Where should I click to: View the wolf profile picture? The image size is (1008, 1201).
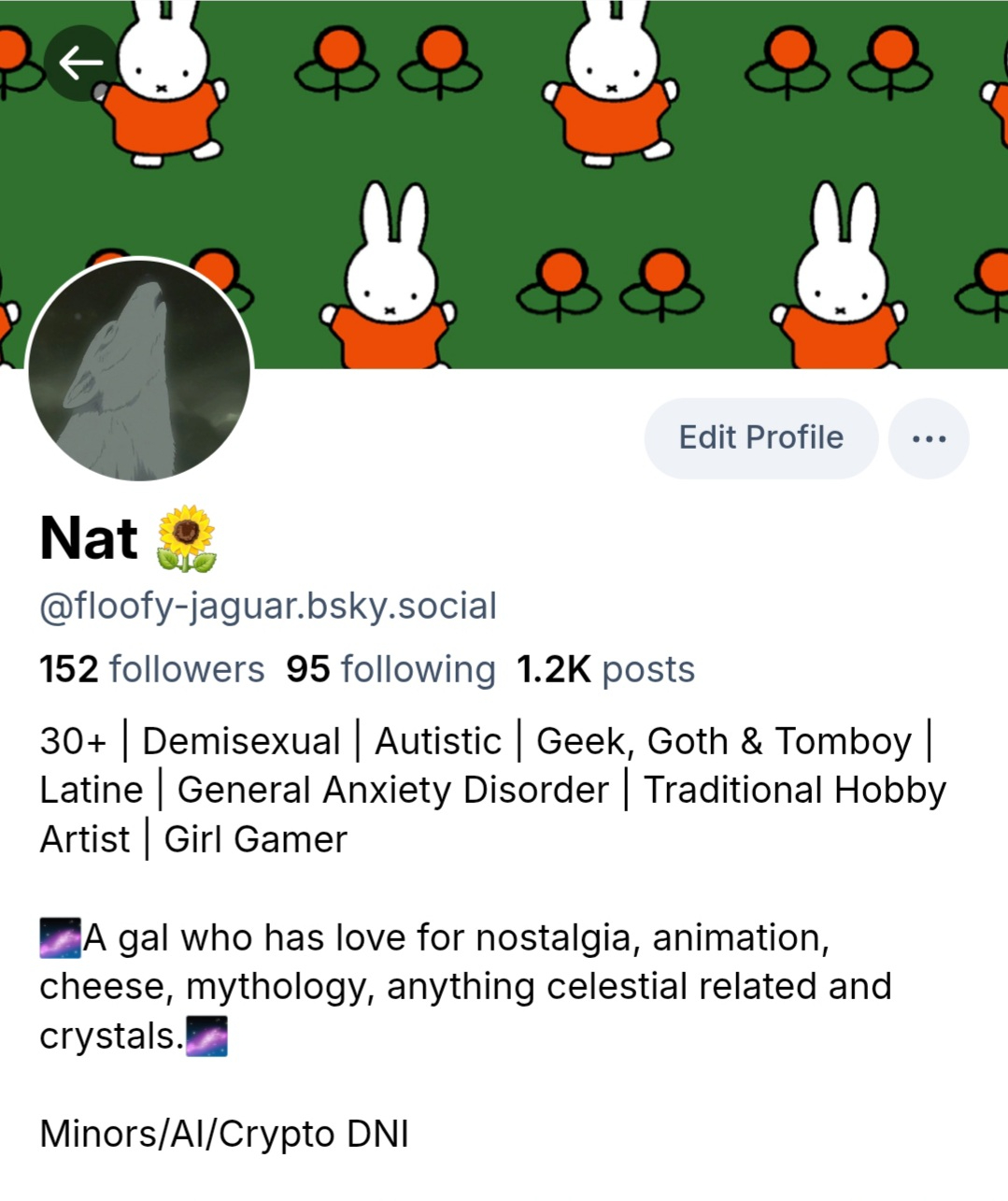pyautogui.click(x=140, y=370)
